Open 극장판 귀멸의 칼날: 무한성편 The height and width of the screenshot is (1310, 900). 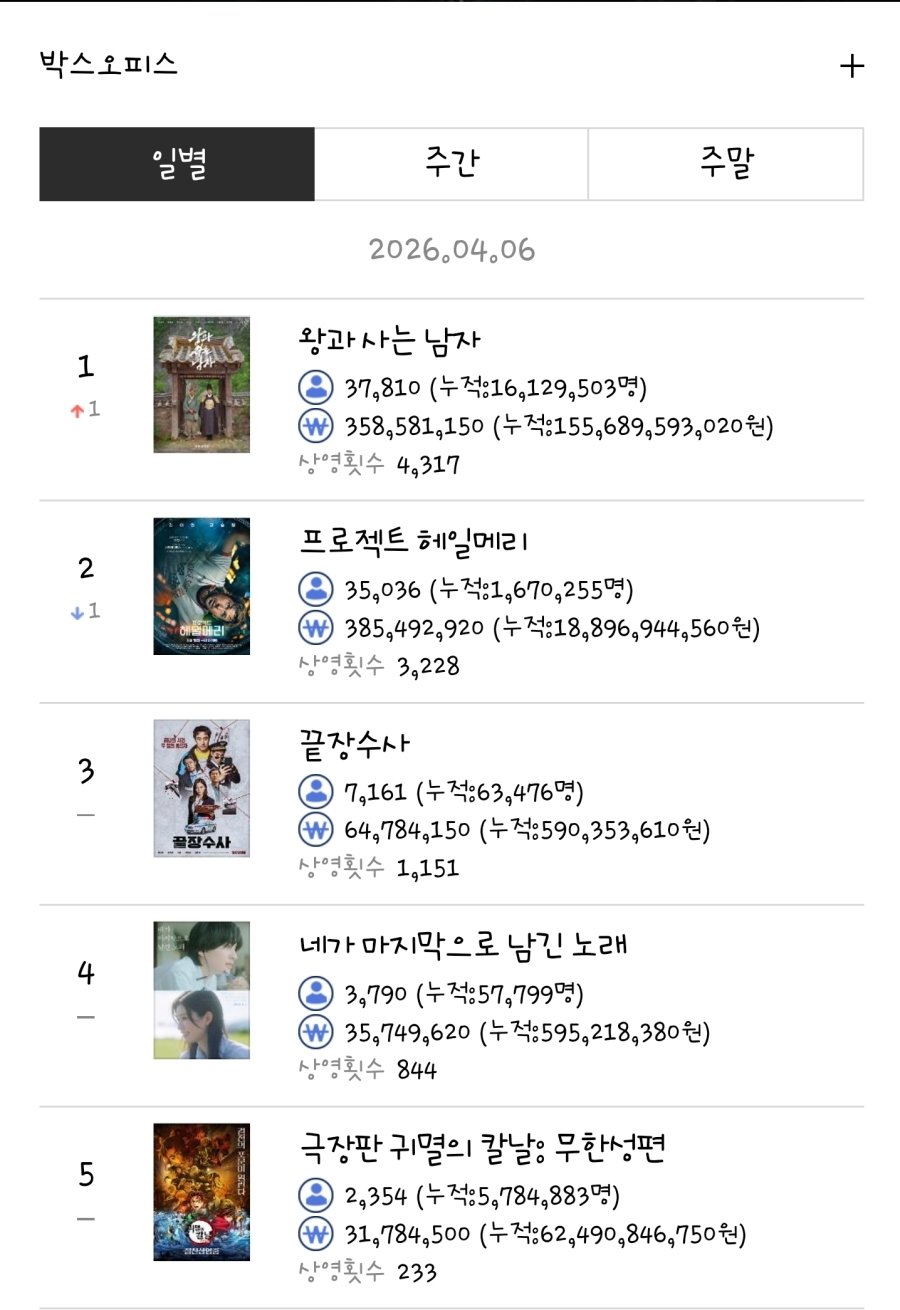(x=482, y=1149)
